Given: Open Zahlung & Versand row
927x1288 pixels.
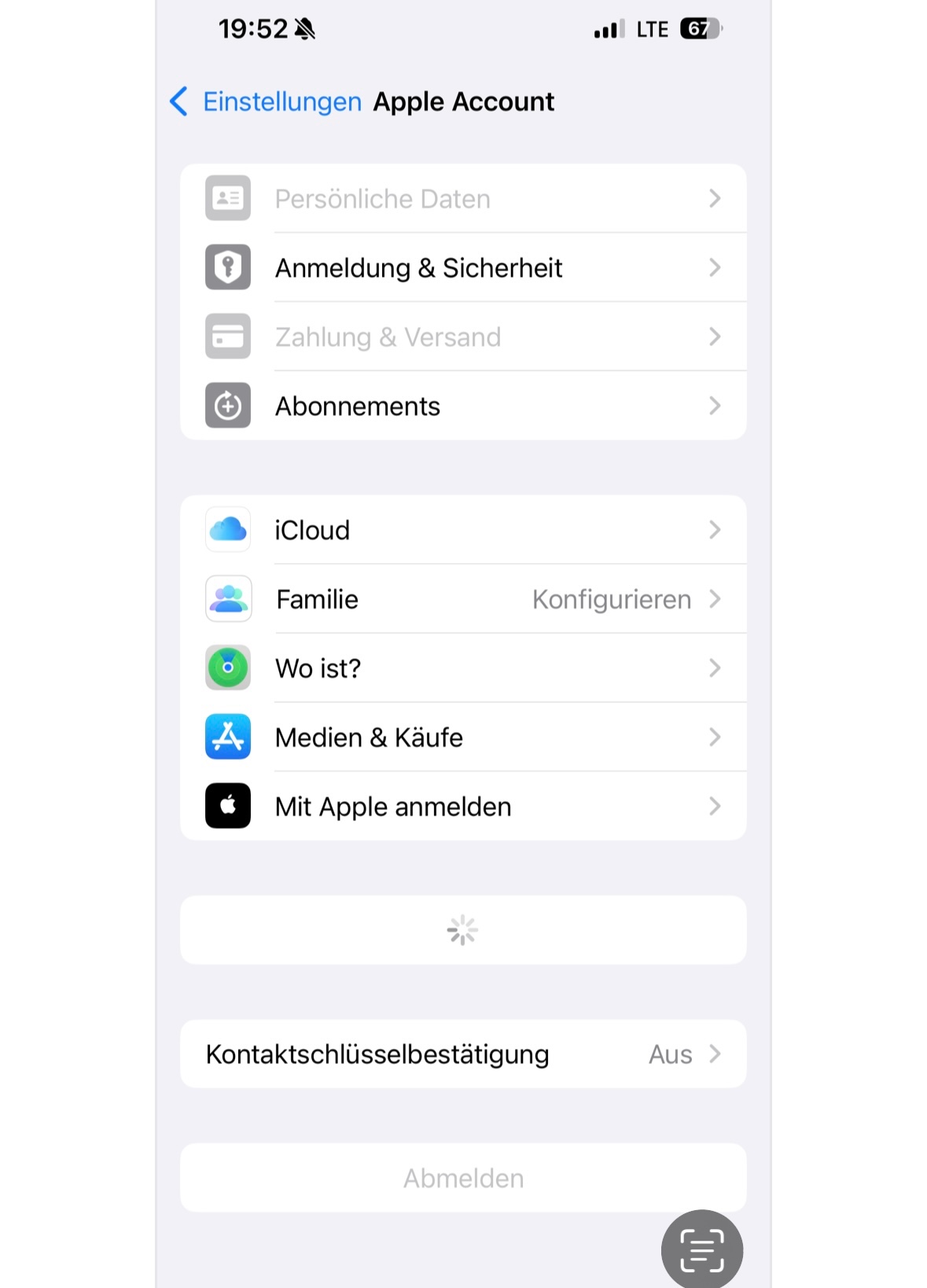Looking at the screenshot, I should click(462, 337).
